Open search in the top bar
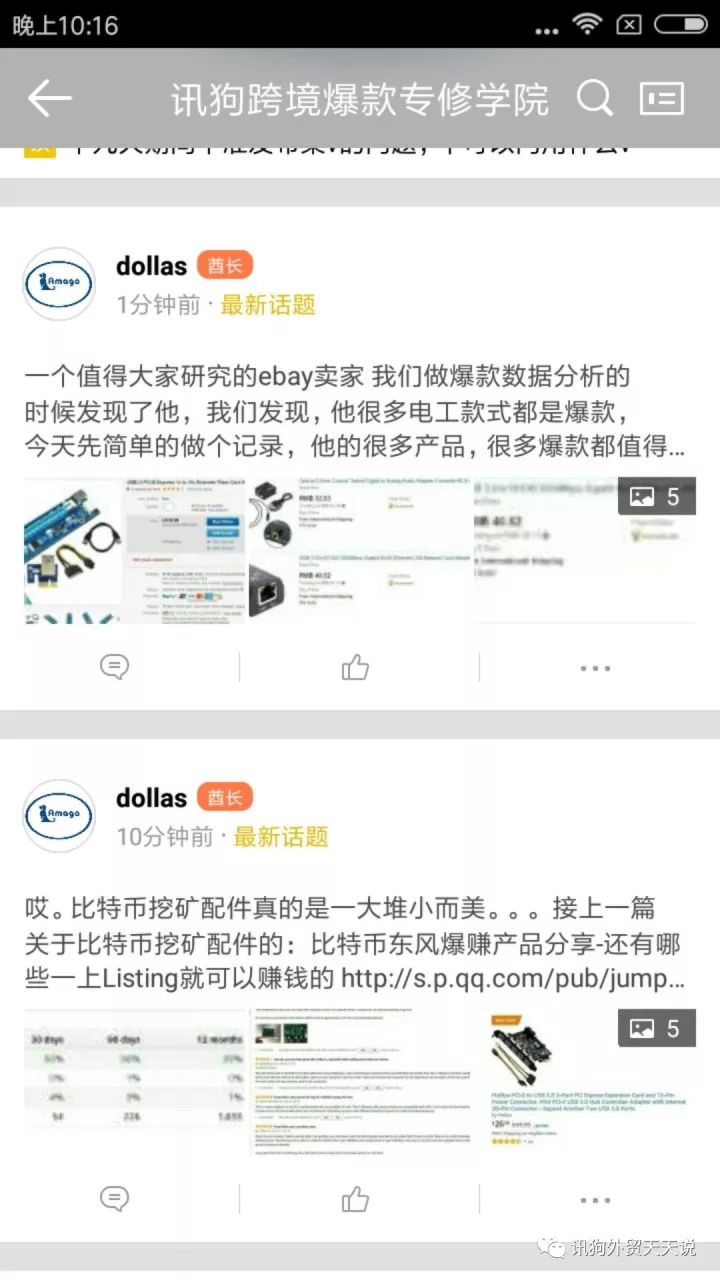The width and height of the screenshot is (720, 1280). (x=594, y=98)
